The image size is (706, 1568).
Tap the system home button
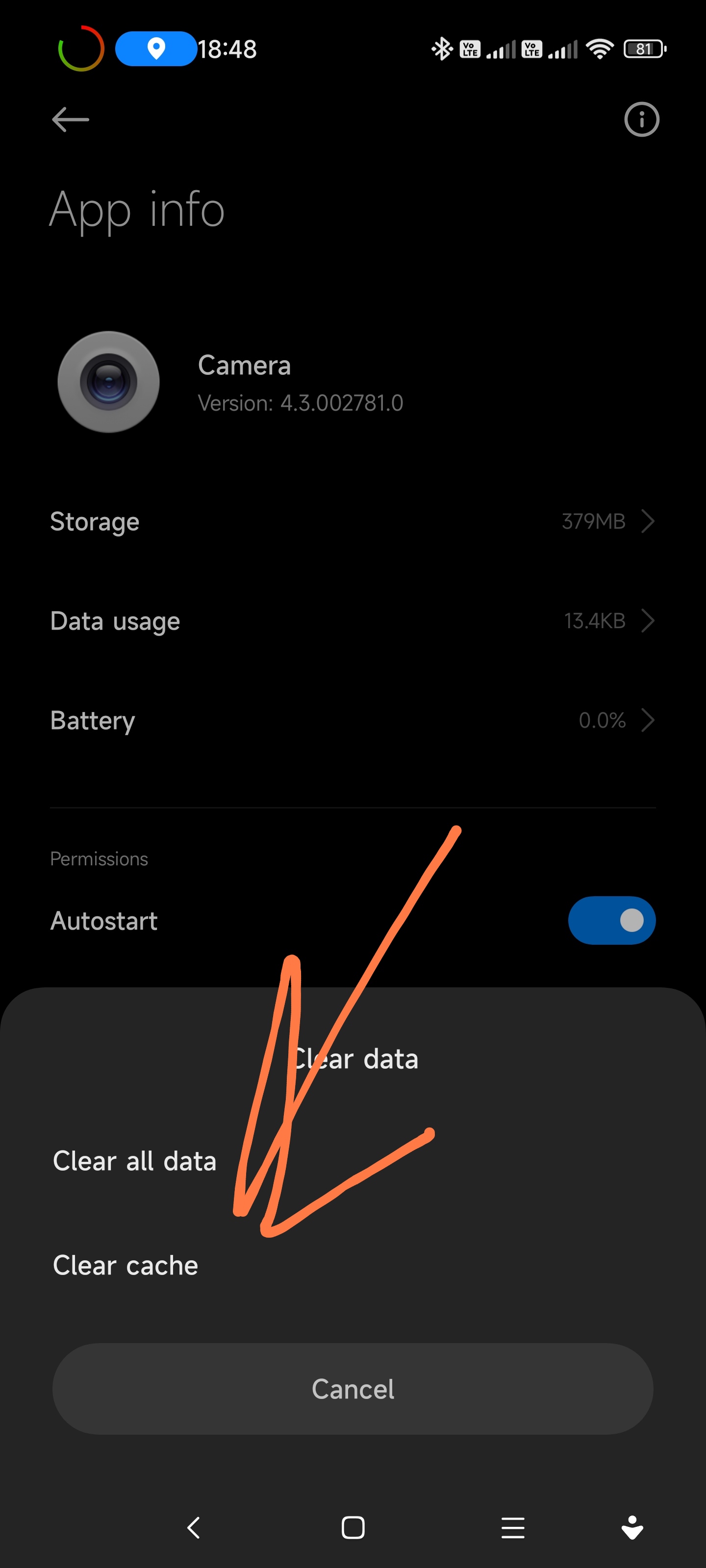[x=353, y=1527]
